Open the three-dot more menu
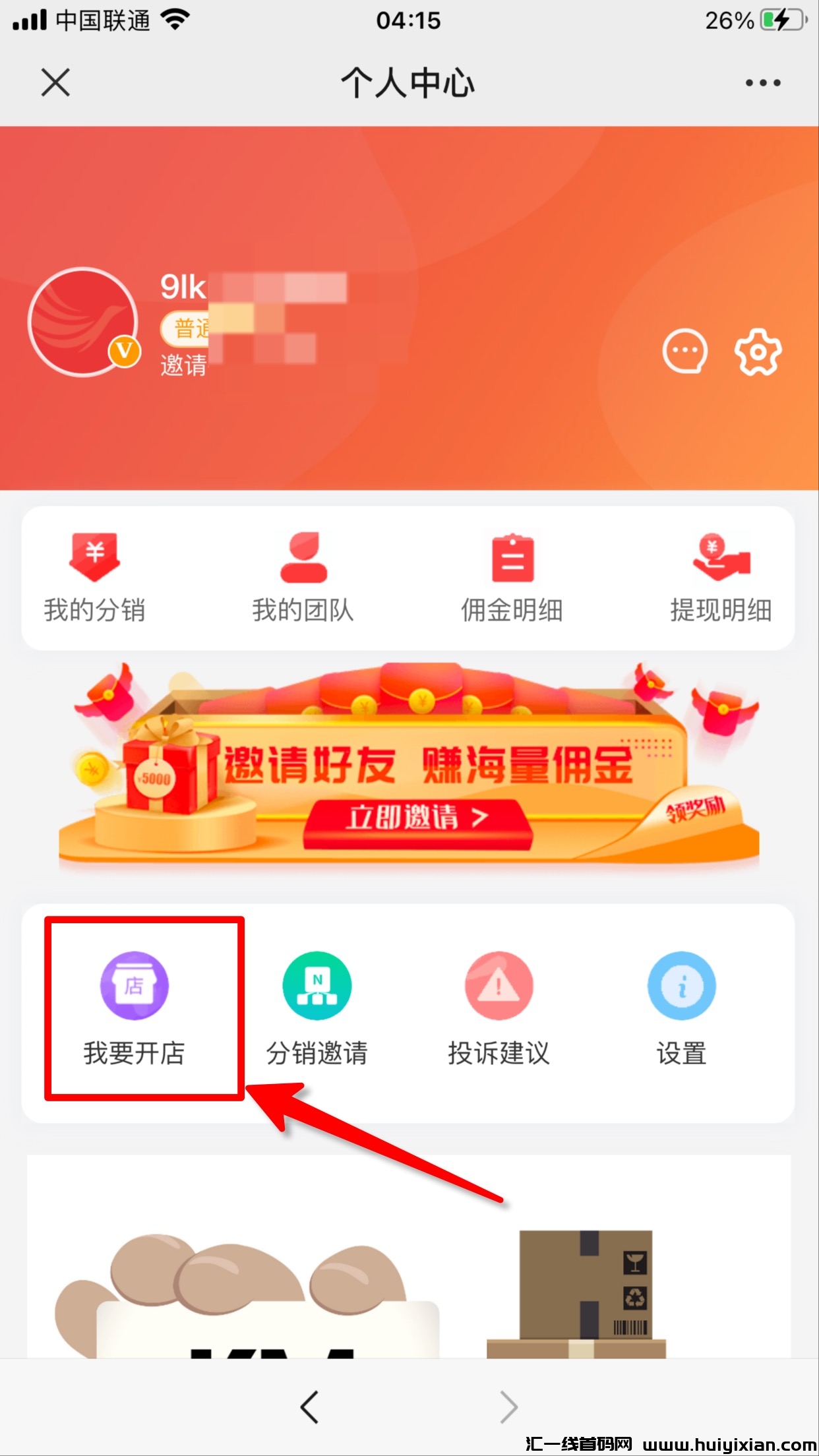The height and width of the screenshot is (1456, 819). tap(763, 82)
